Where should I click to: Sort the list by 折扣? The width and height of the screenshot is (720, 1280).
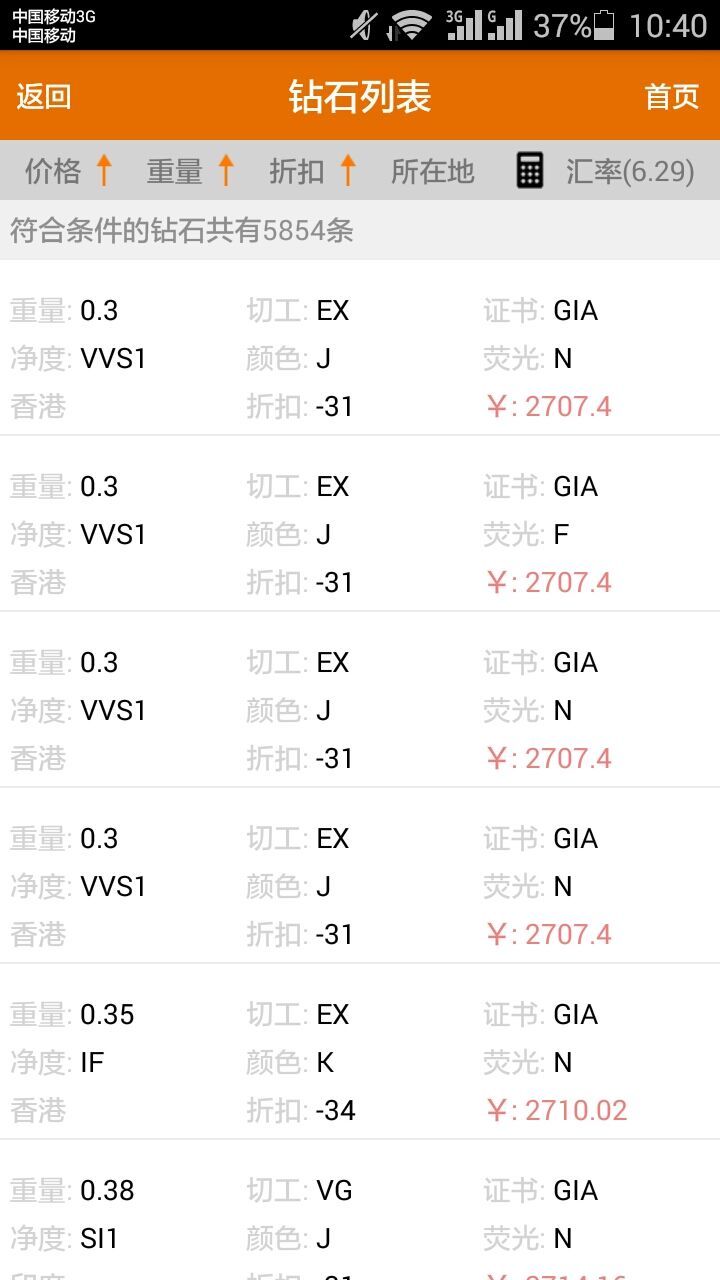(312, 171)
